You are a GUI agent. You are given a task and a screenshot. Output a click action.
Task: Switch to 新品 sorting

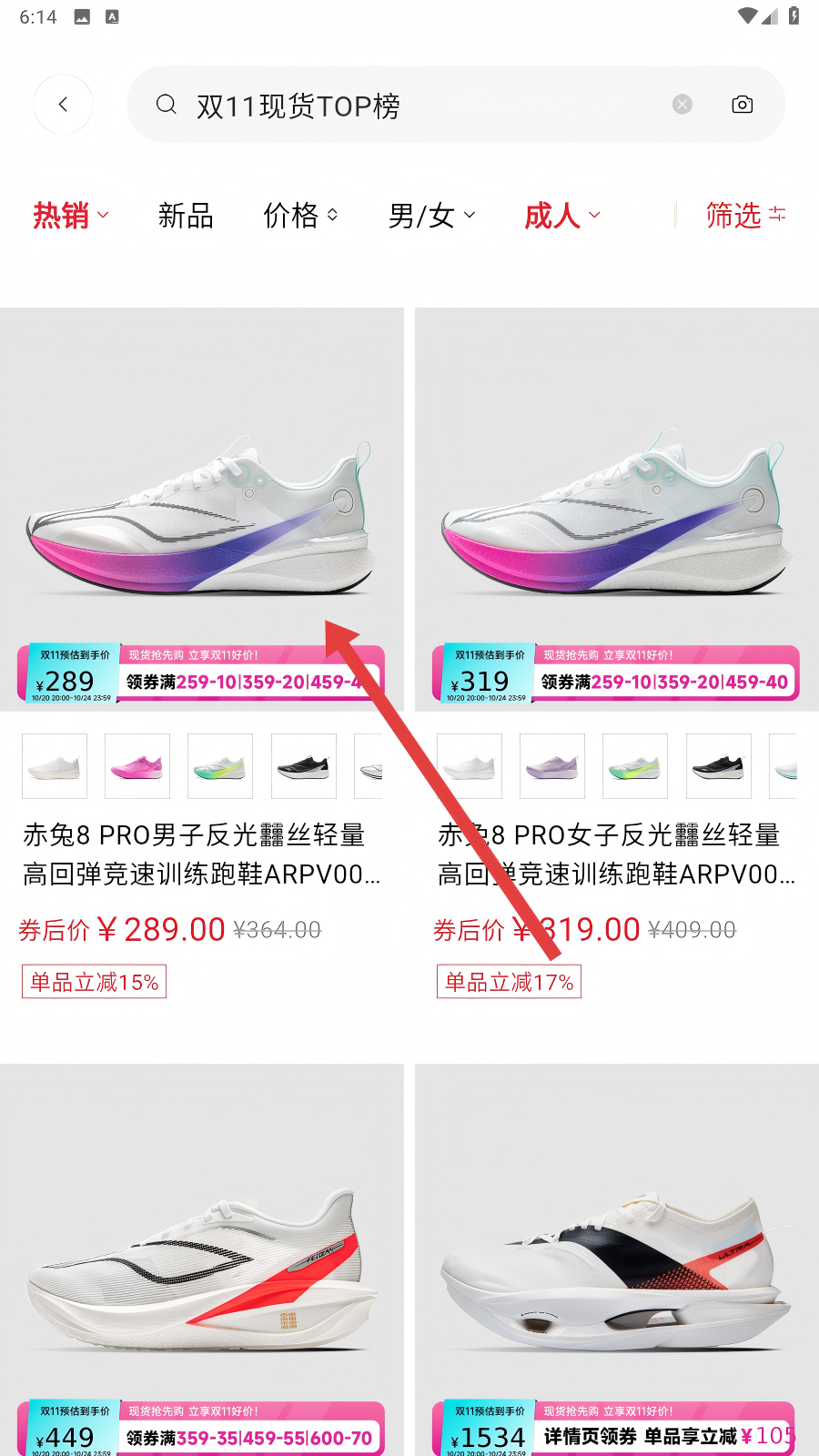(186, 216)
